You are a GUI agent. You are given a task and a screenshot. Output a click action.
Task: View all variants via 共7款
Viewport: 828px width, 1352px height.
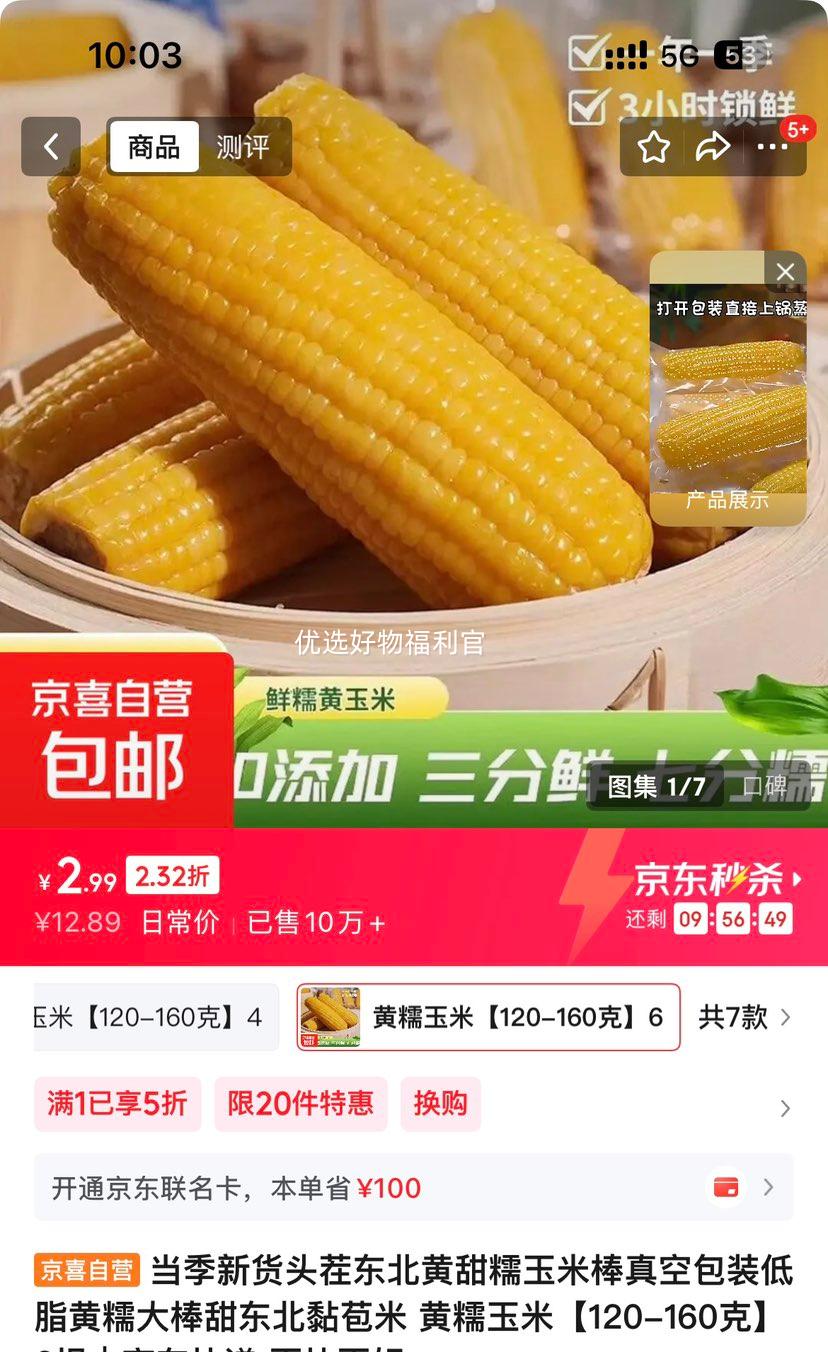(745, 1017)
